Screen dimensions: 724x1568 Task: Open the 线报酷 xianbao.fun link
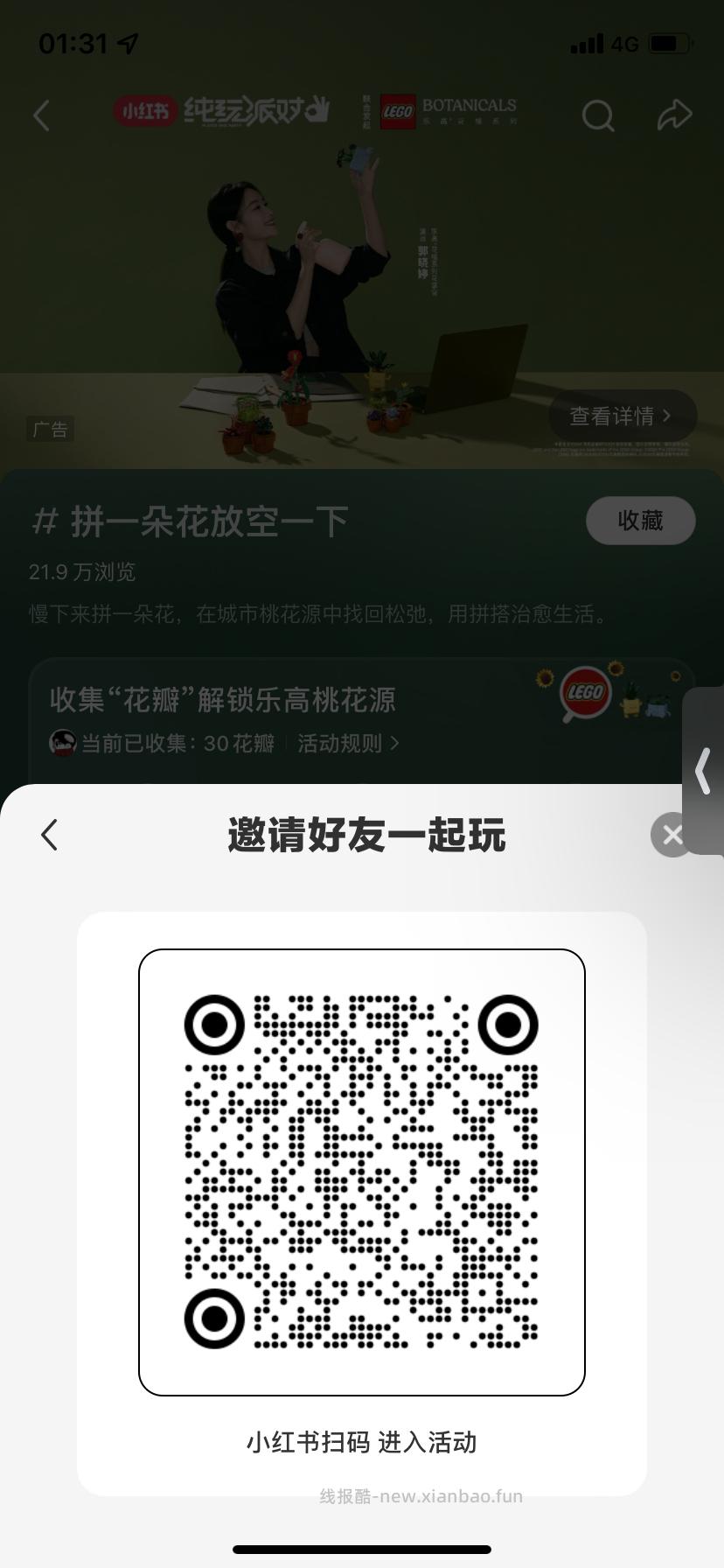(x=421, y=1495)
